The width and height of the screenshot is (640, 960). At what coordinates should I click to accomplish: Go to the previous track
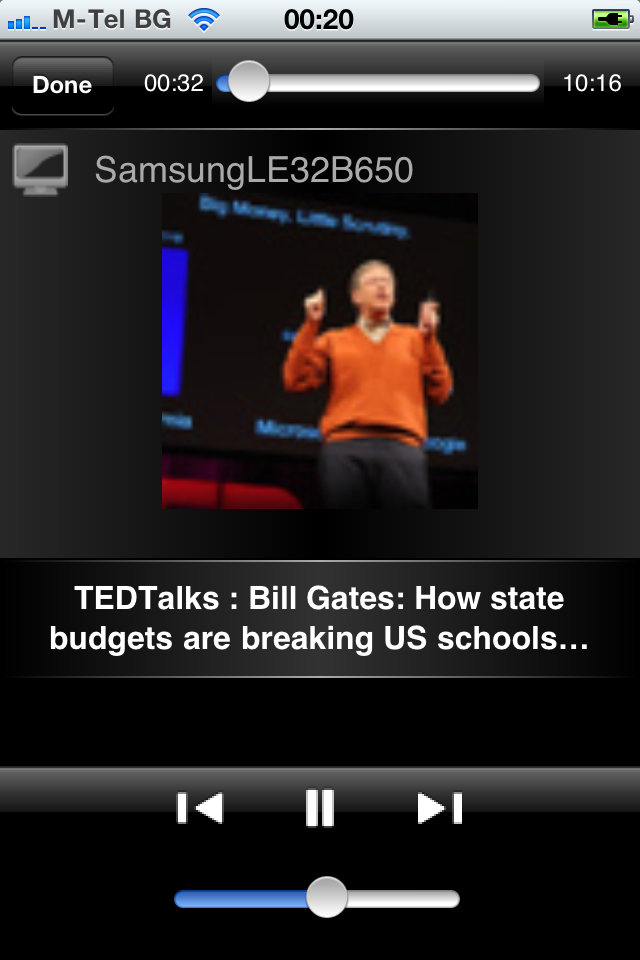tap(200, 808)
